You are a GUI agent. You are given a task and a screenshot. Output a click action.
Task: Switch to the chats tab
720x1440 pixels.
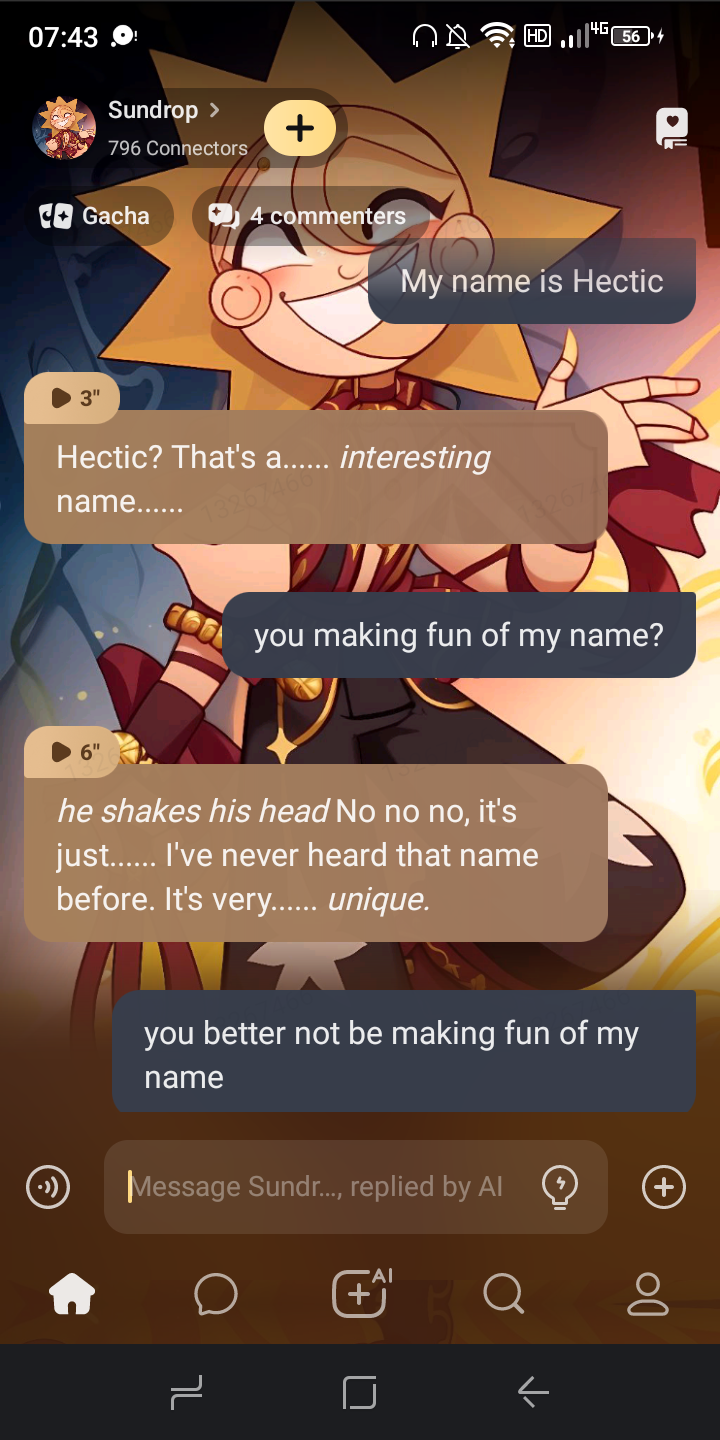216,1295
